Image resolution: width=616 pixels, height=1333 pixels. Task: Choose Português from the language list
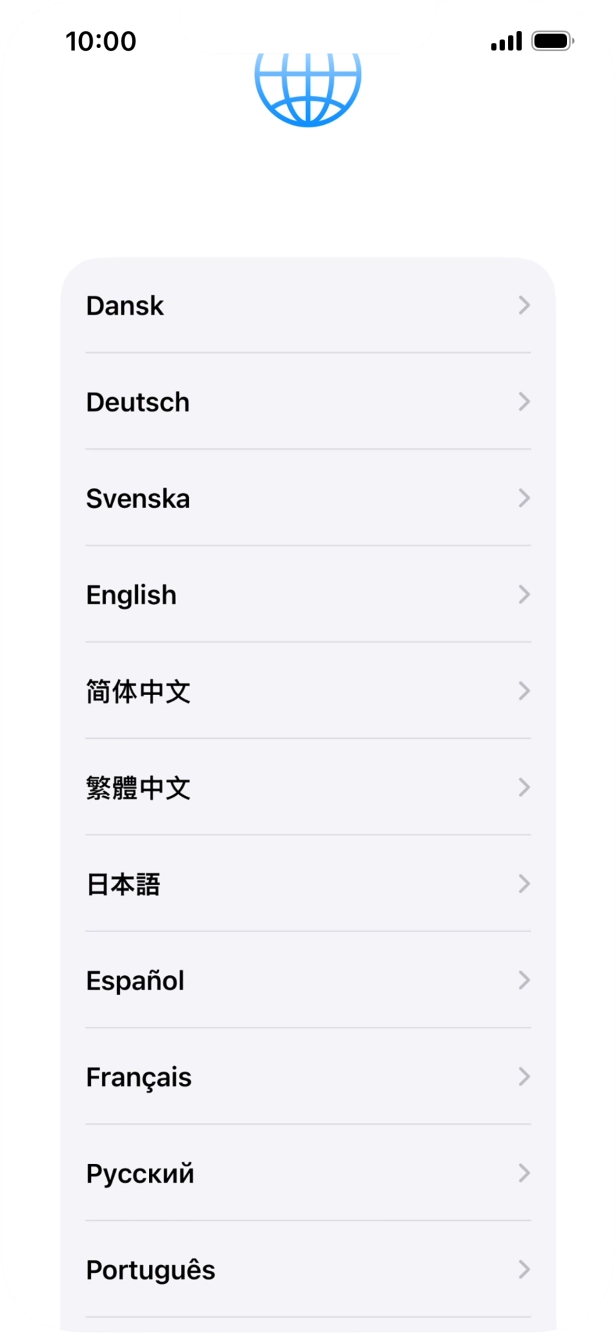pyautogui.click(x=307, y=1270)
